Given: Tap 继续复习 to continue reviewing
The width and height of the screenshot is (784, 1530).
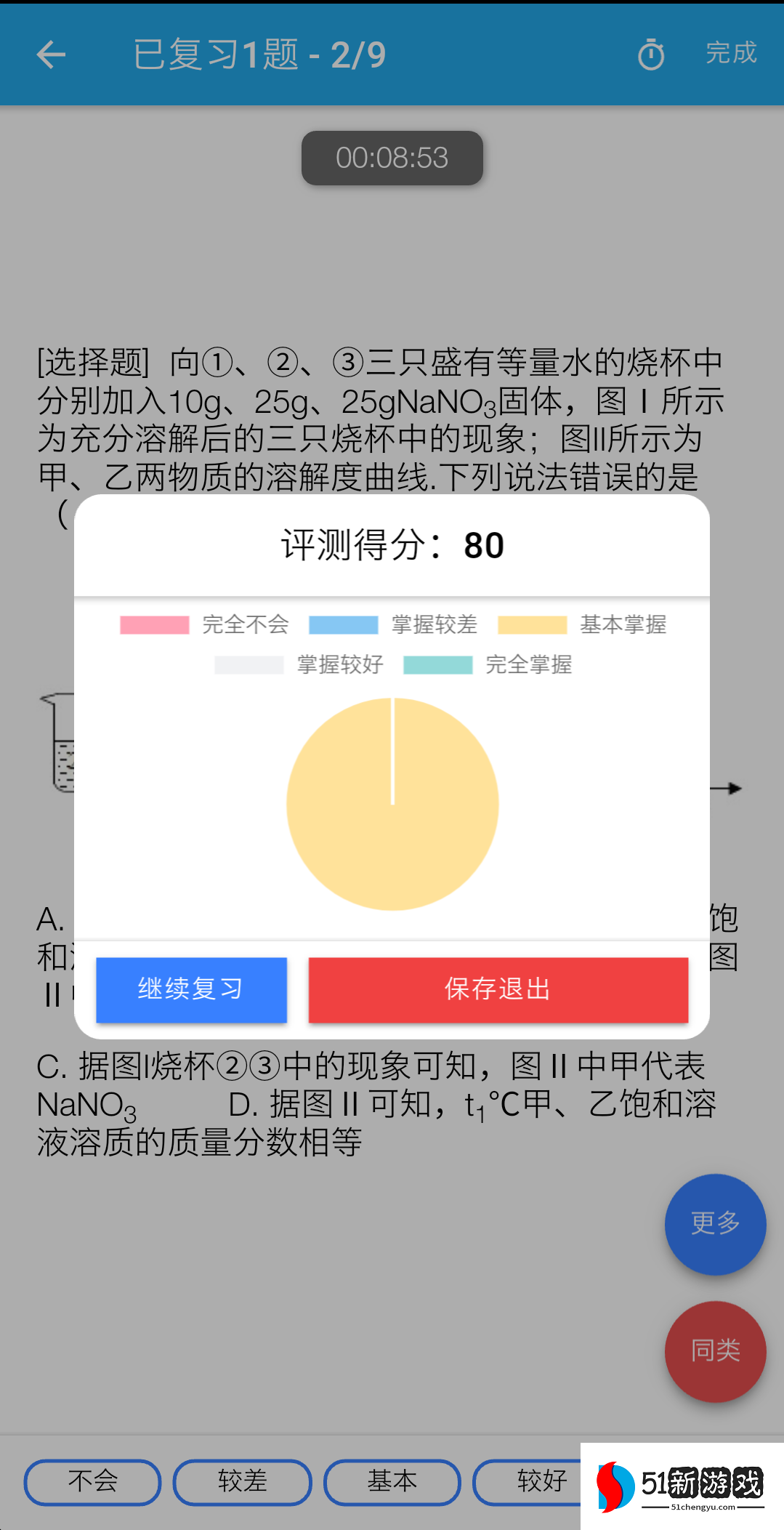Looking at the screenshot, I should click(191, 989).
